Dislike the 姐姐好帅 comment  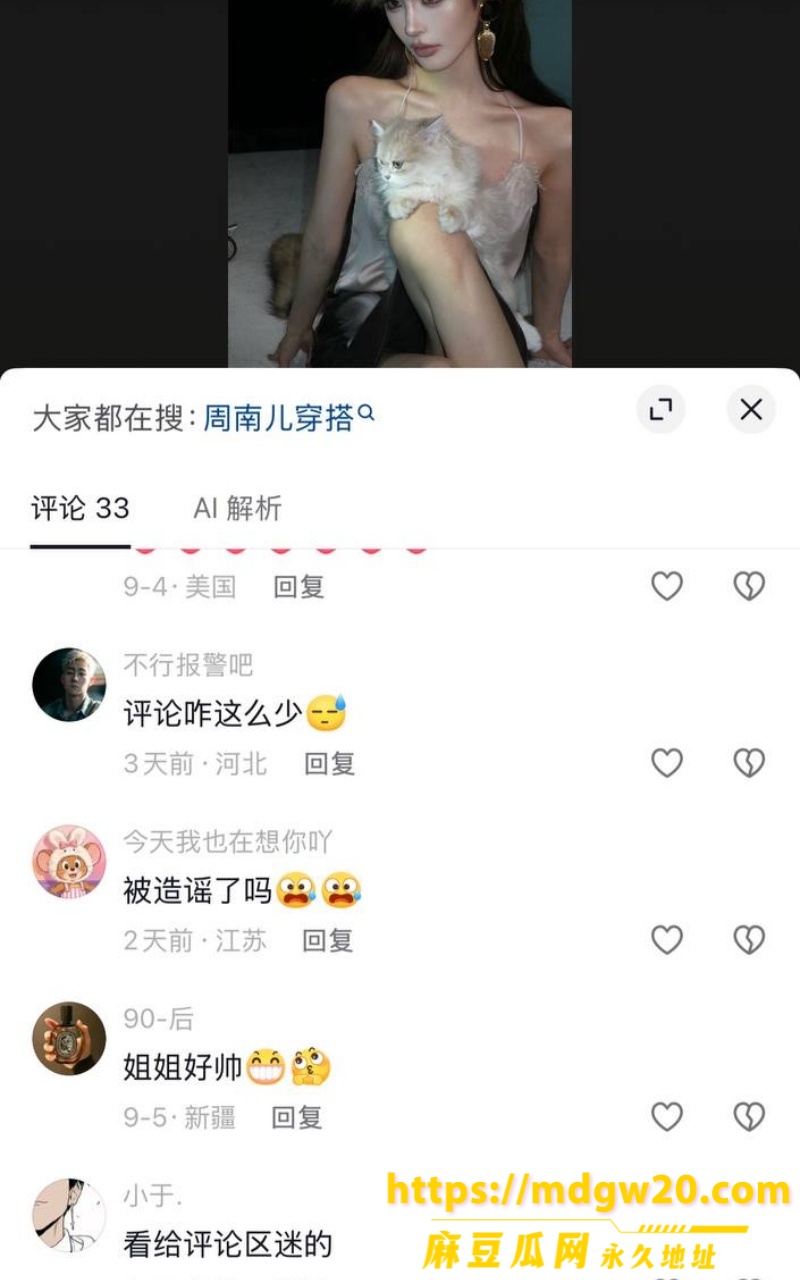coord(749,1116)
